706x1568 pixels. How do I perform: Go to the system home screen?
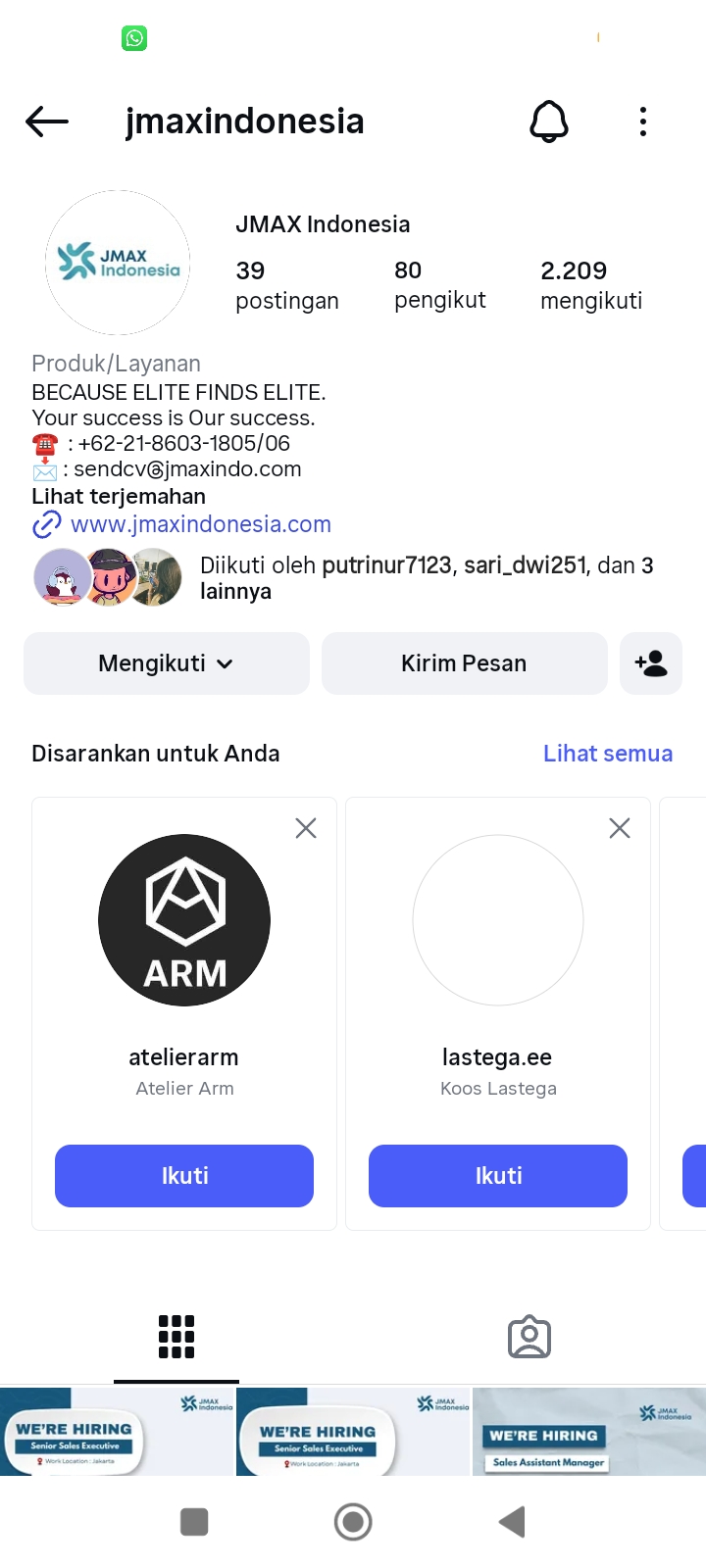[x=353, y=1522]
